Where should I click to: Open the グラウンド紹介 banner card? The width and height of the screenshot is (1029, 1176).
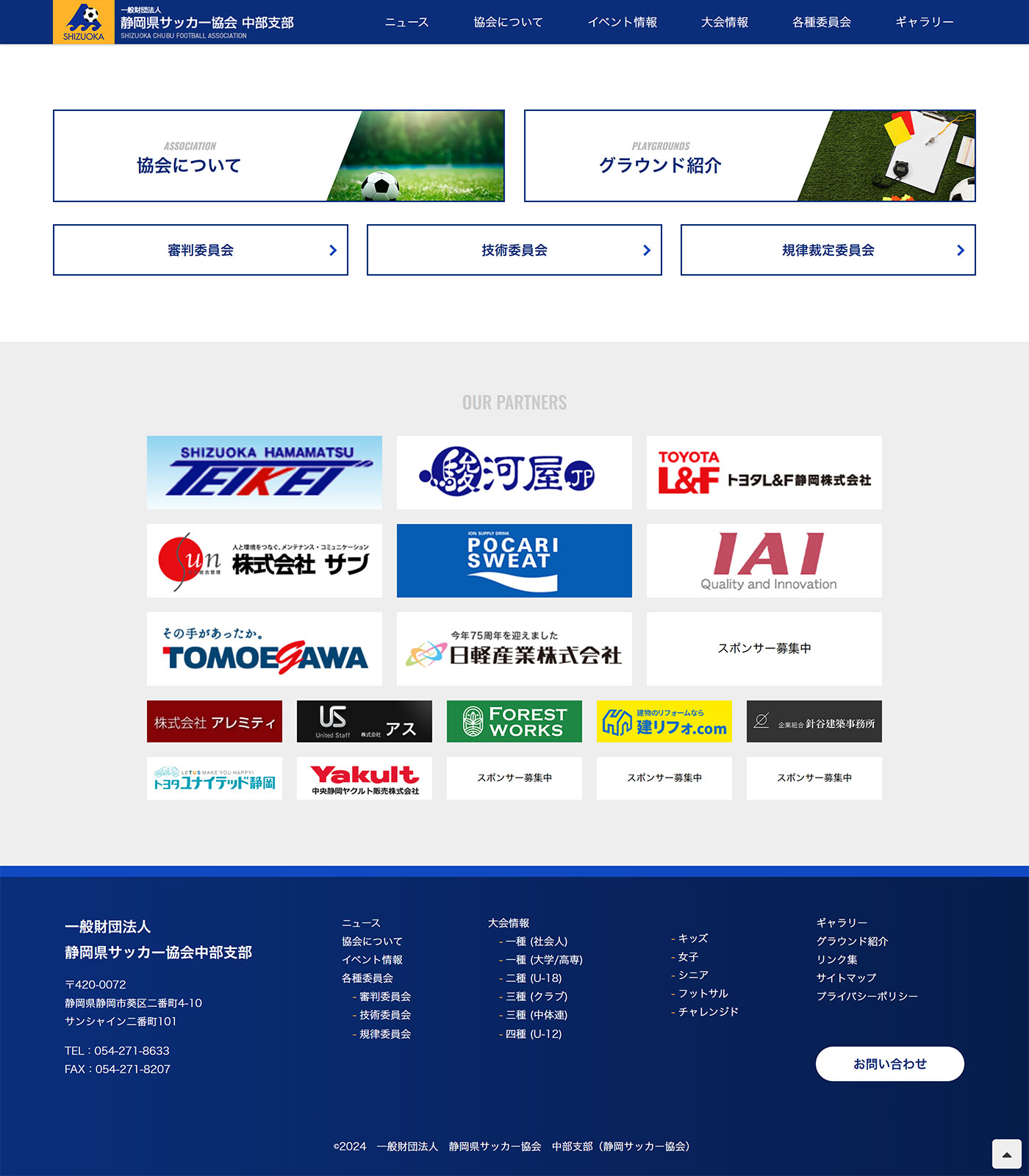[x=750, y=156]
